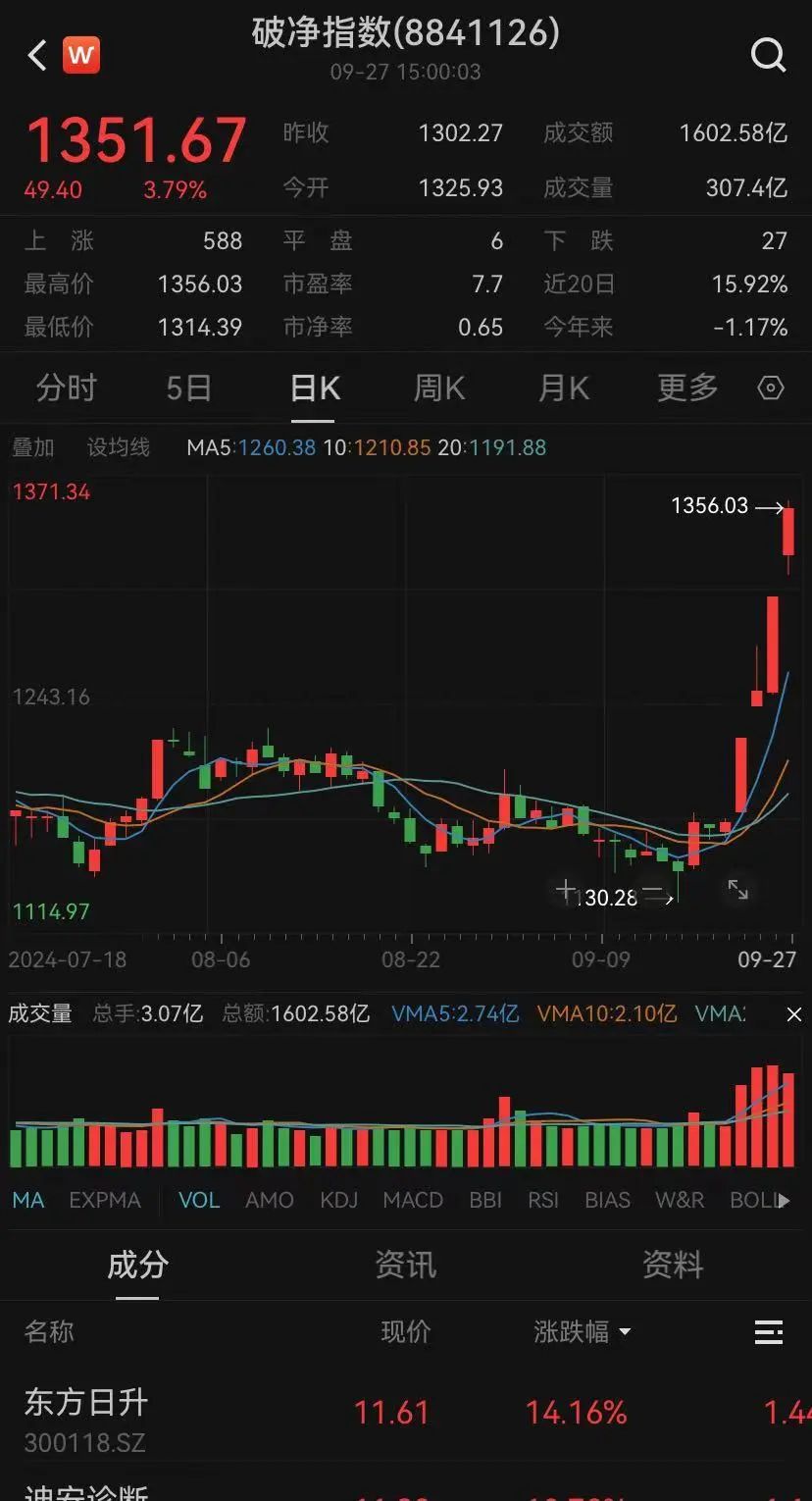Open the search magnifier icon
The height and width of the screenshot is (1501, 812).
click(x=769, y=55)
